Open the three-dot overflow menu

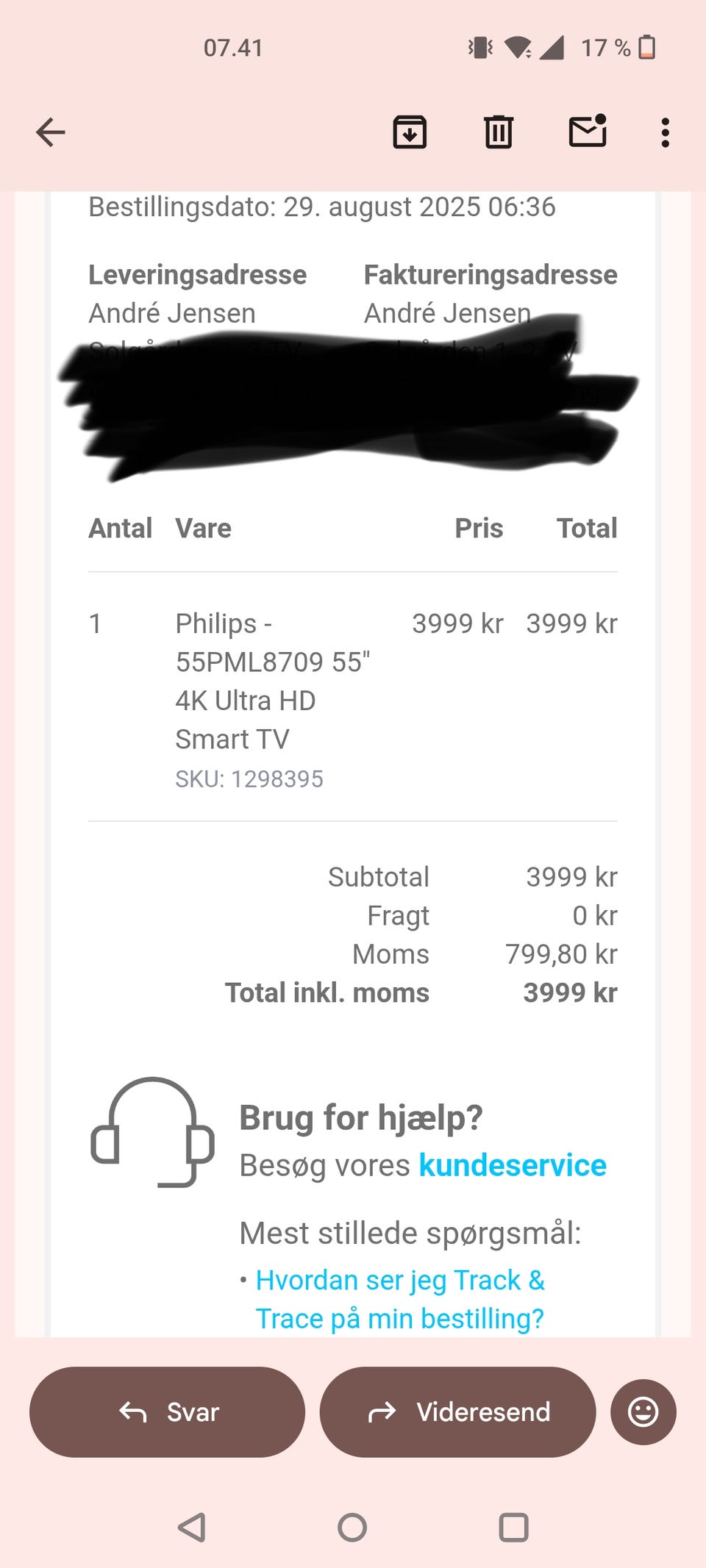[x=665, y=133]
